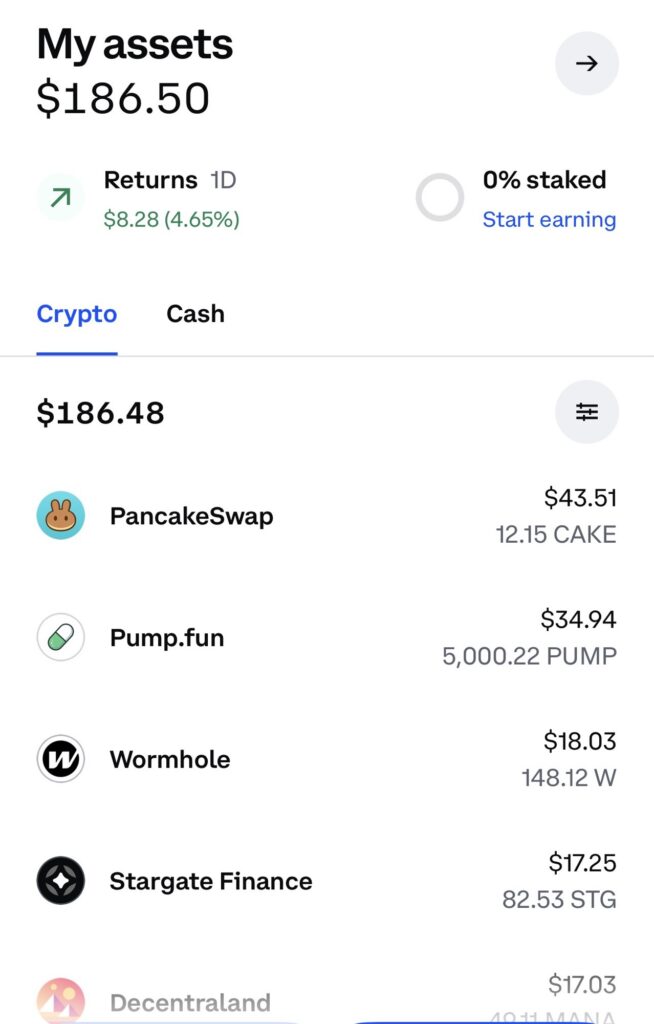Viewport: 654px width, 1024px height.
Task: Open the arrow button beside My assets
Action: 587,64
